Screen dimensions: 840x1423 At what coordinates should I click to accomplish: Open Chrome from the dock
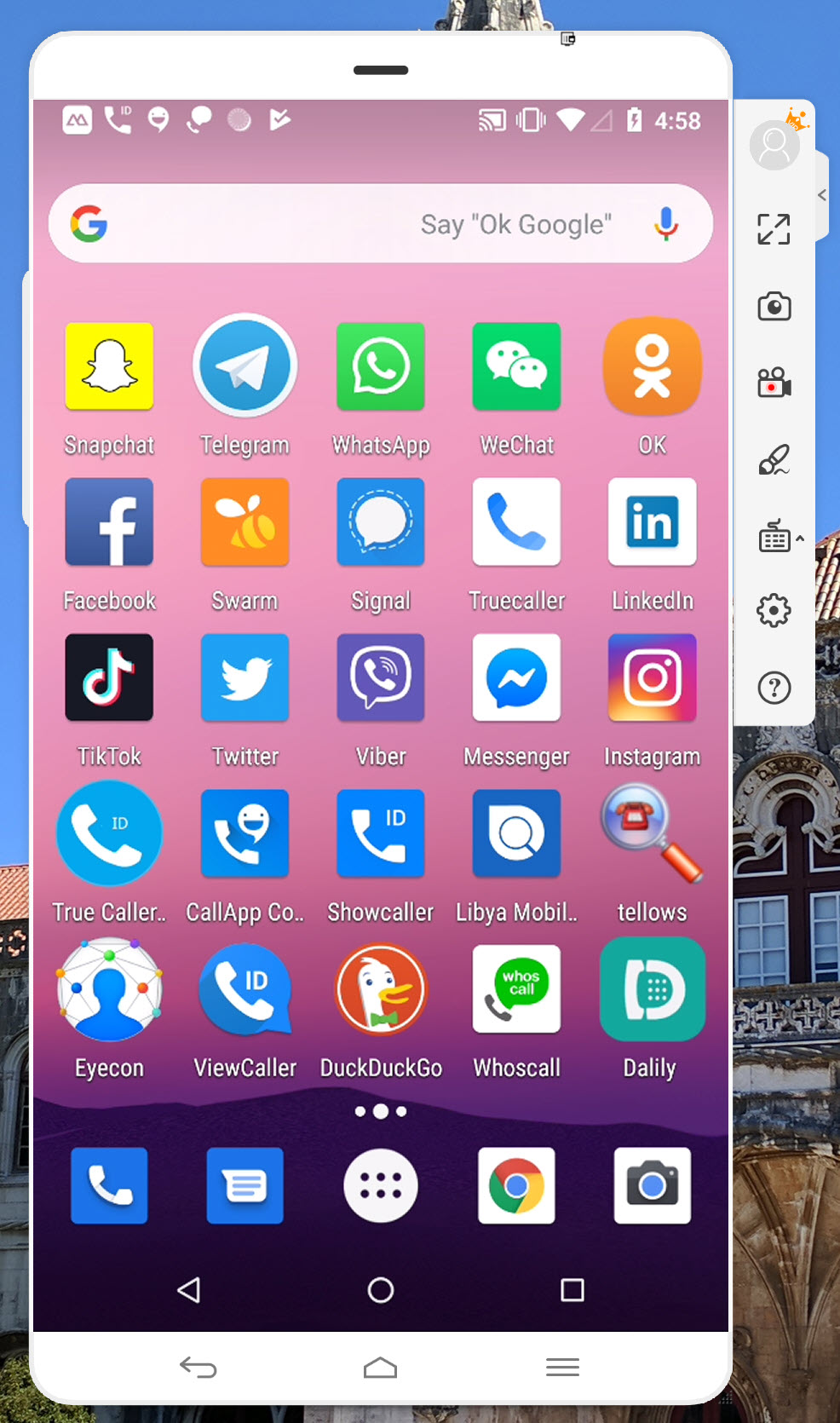point(516,1185)
